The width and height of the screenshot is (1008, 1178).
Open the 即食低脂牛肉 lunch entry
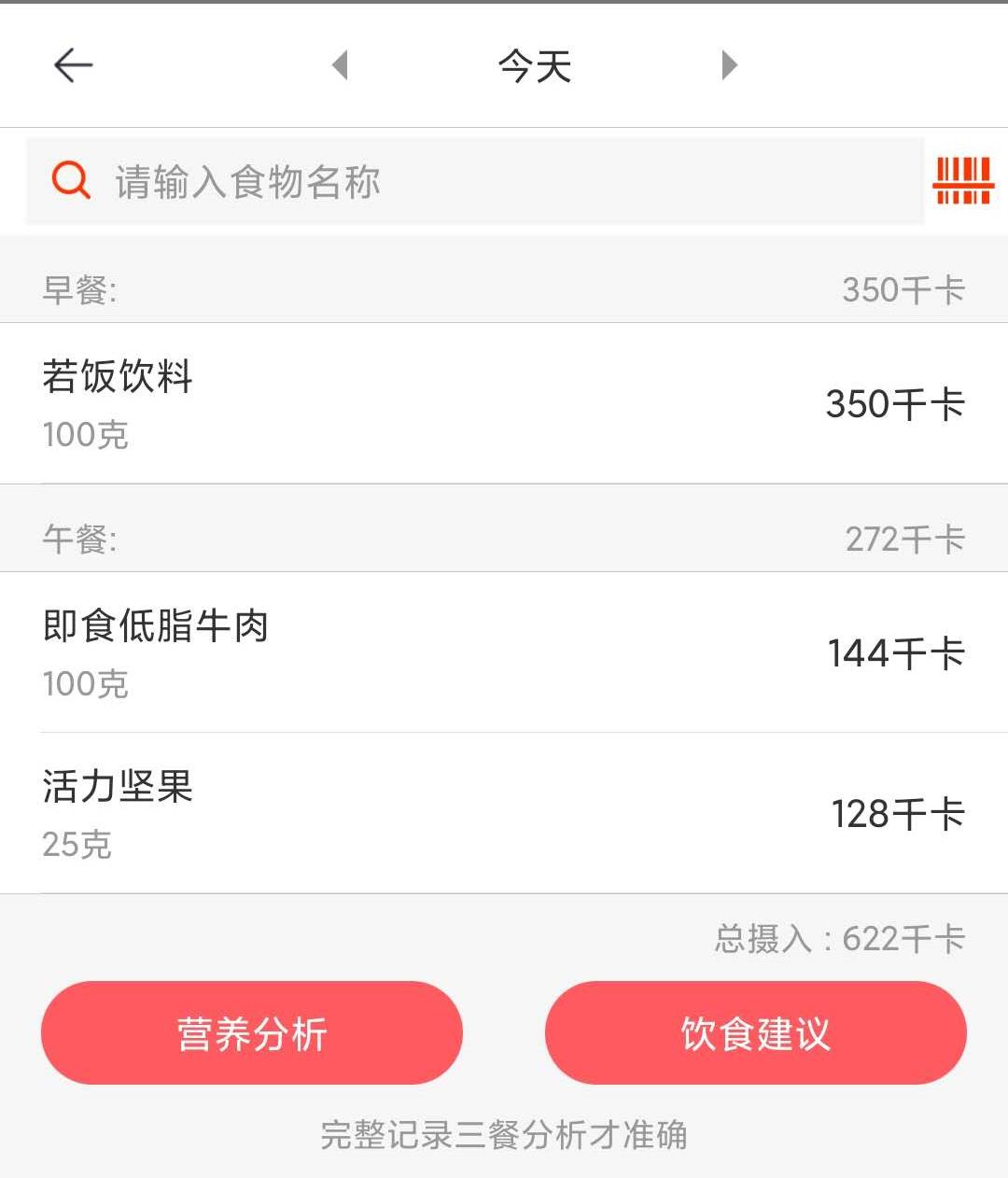point(504,652)
